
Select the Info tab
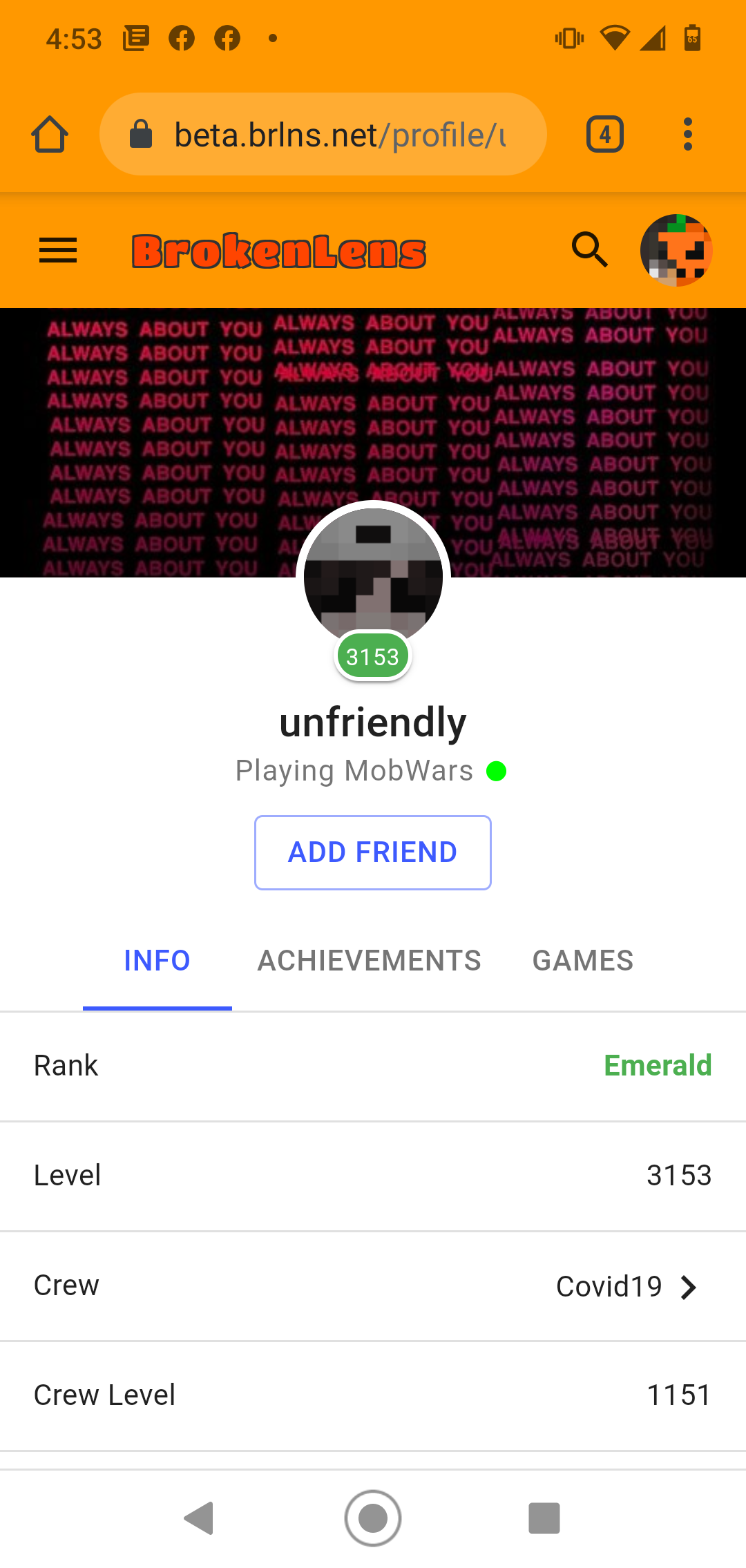tap(157, 961)
